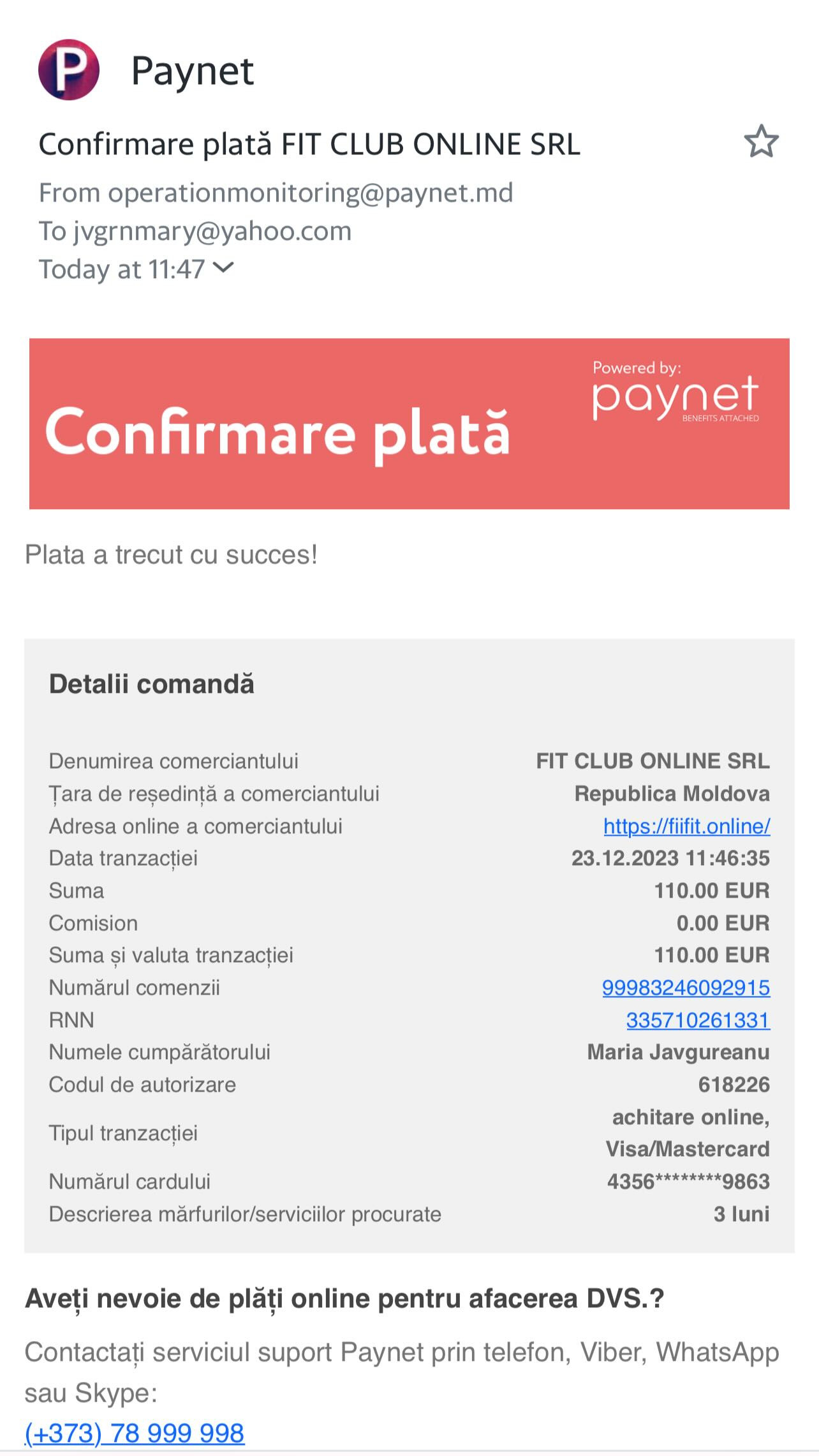
Task: Open the https://fiifit.online/ merchant link
Action: (686, 826)
